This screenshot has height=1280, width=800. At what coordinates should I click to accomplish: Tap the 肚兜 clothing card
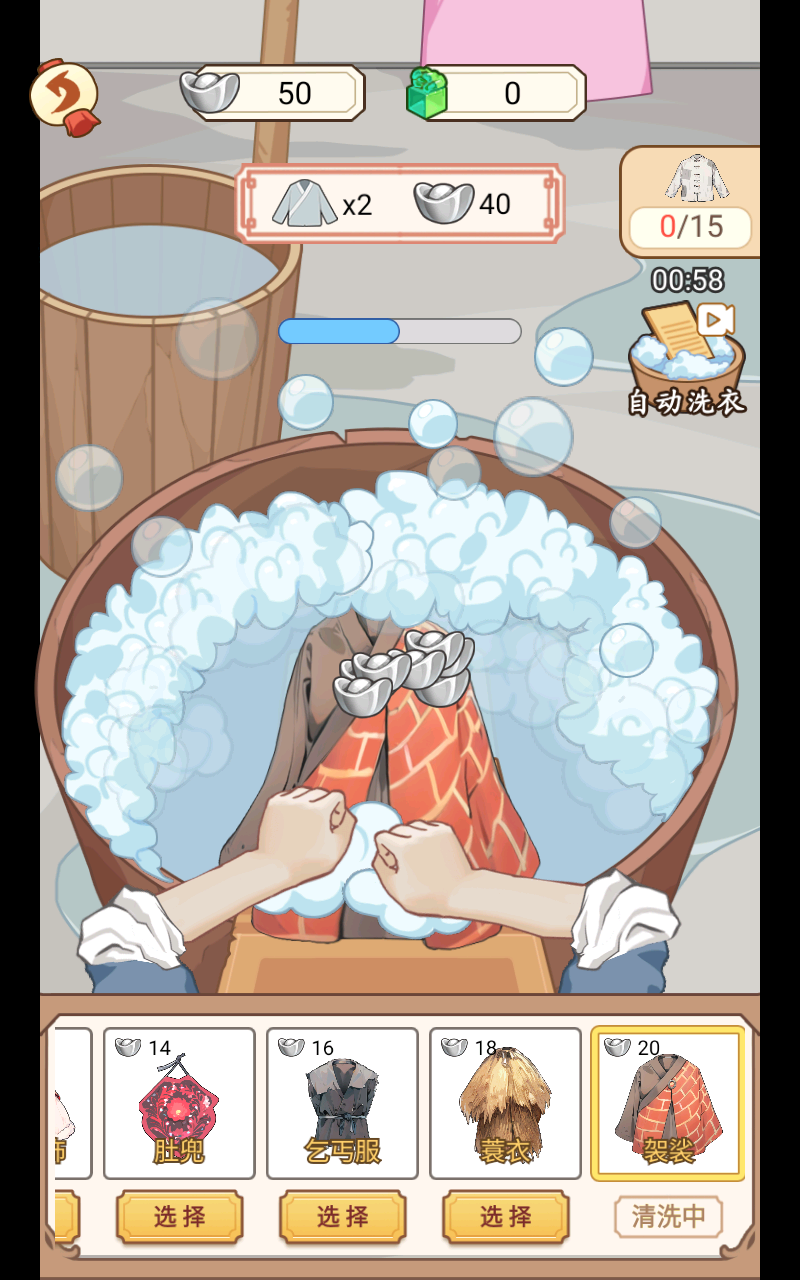180,1103
